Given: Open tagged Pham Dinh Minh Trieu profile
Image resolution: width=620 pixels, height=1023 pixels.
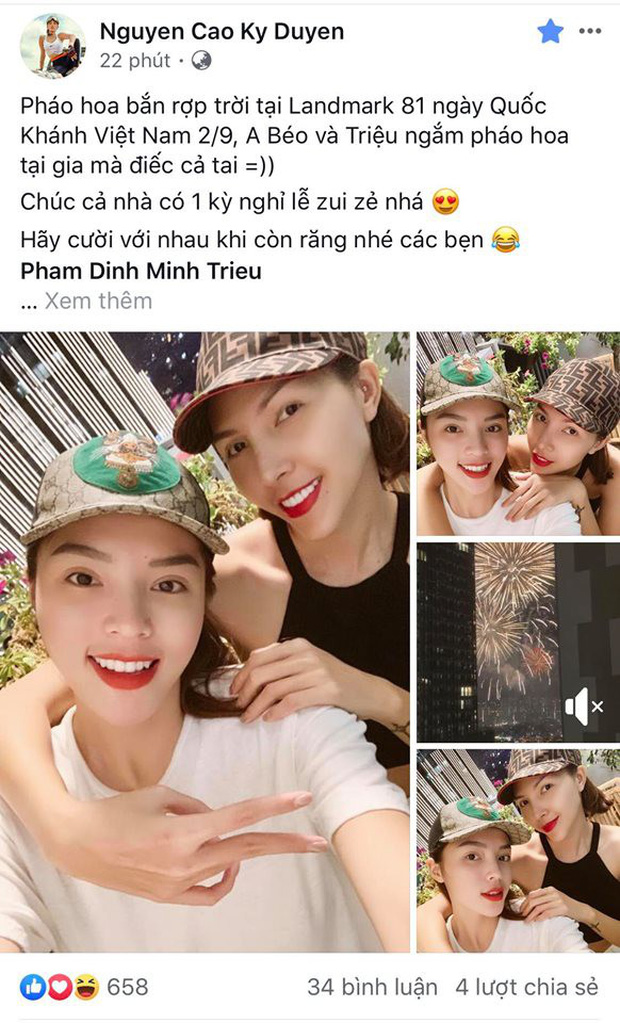Looking at the screenshot, I should 140,271.
